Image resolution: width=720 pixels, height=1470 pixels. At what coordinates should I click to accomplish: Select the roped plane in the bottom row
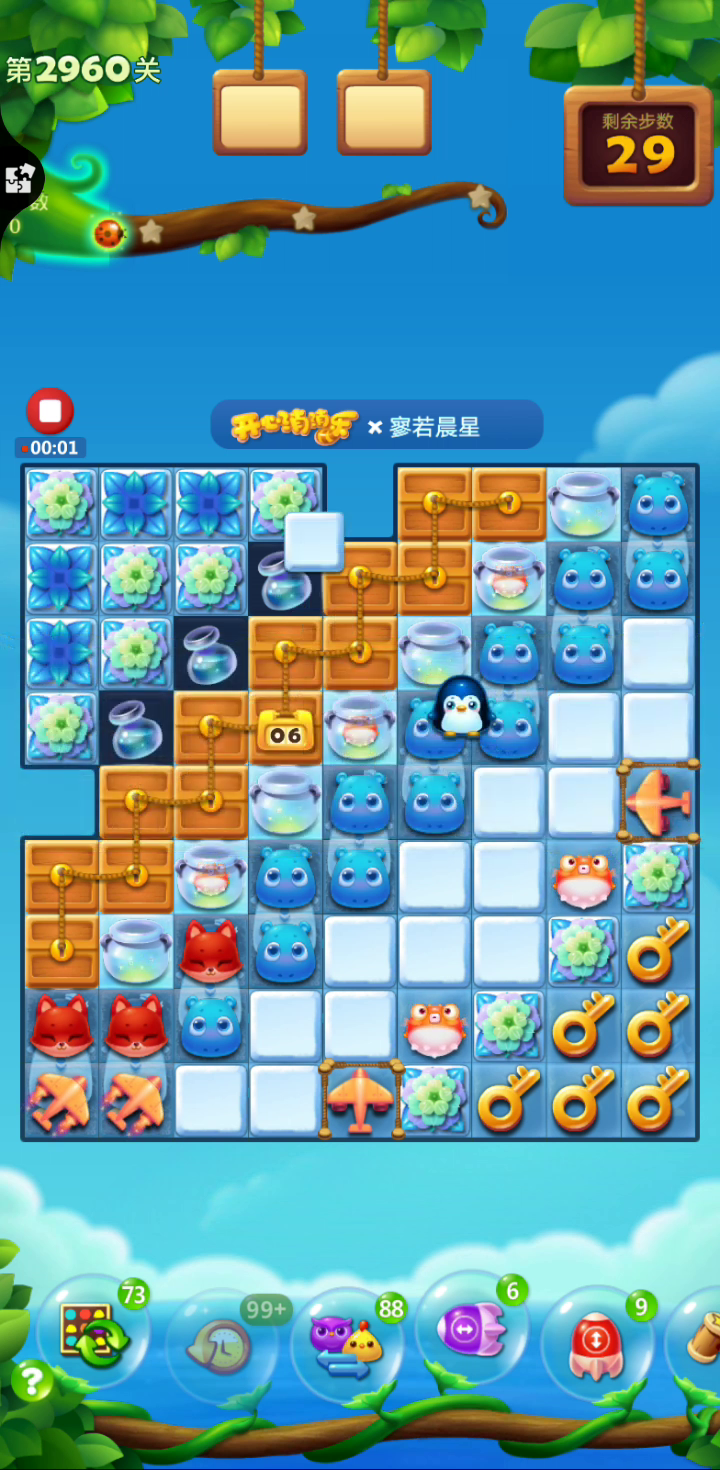tap(361, 1099)
